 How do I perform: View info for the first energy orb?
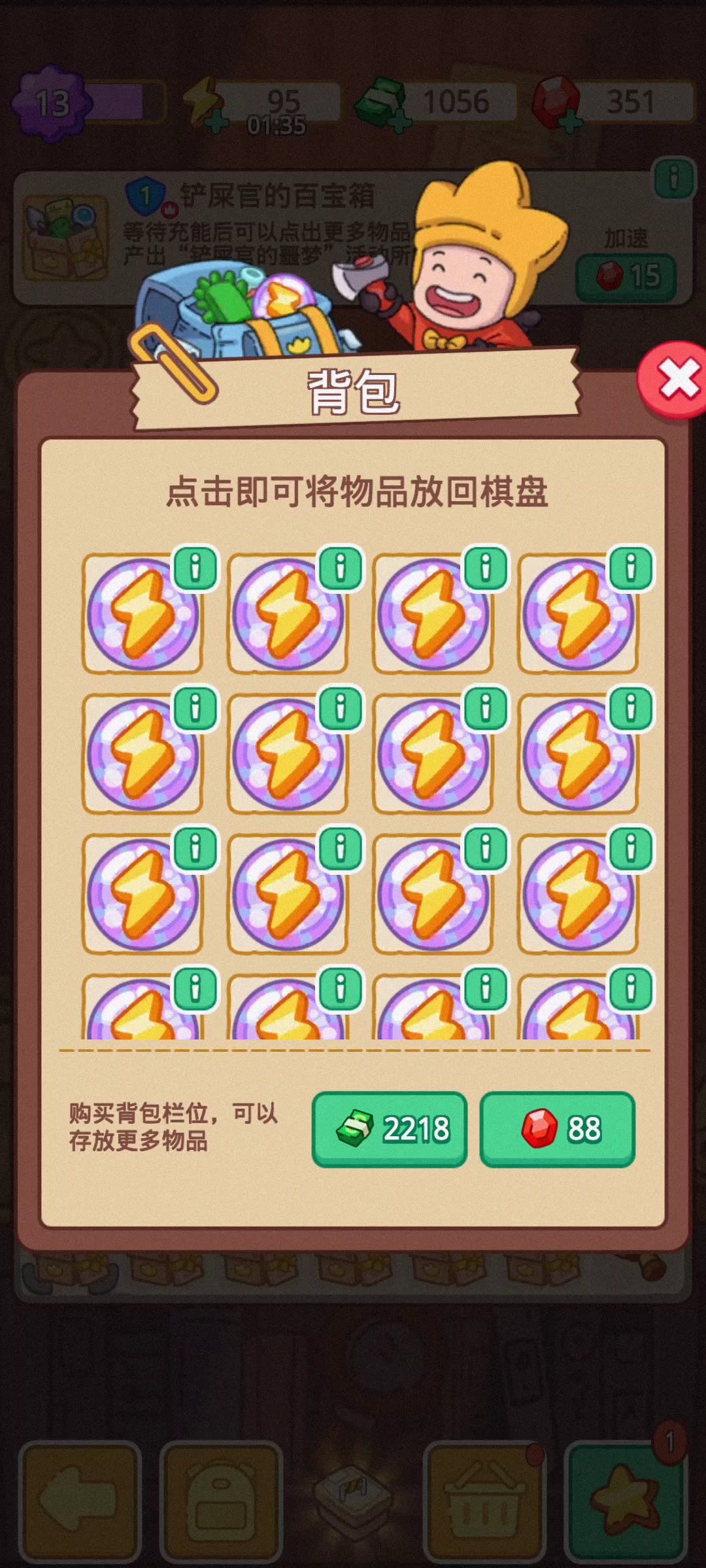pos(195,567)
